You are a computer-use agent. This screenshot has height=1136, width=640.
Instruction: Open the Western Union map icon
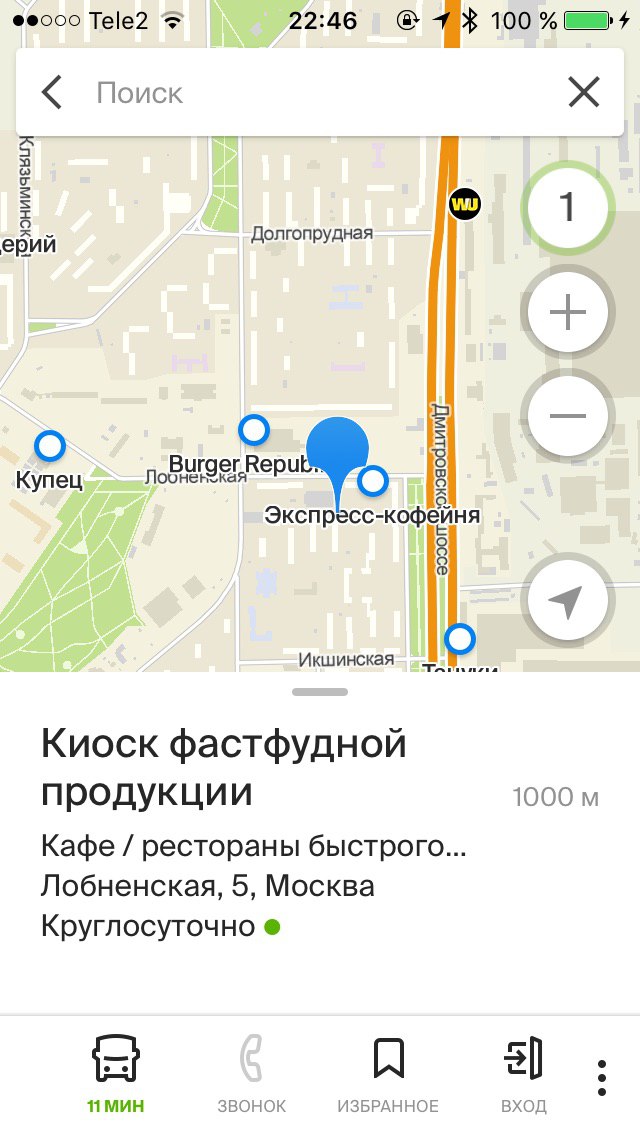point(465,204)
